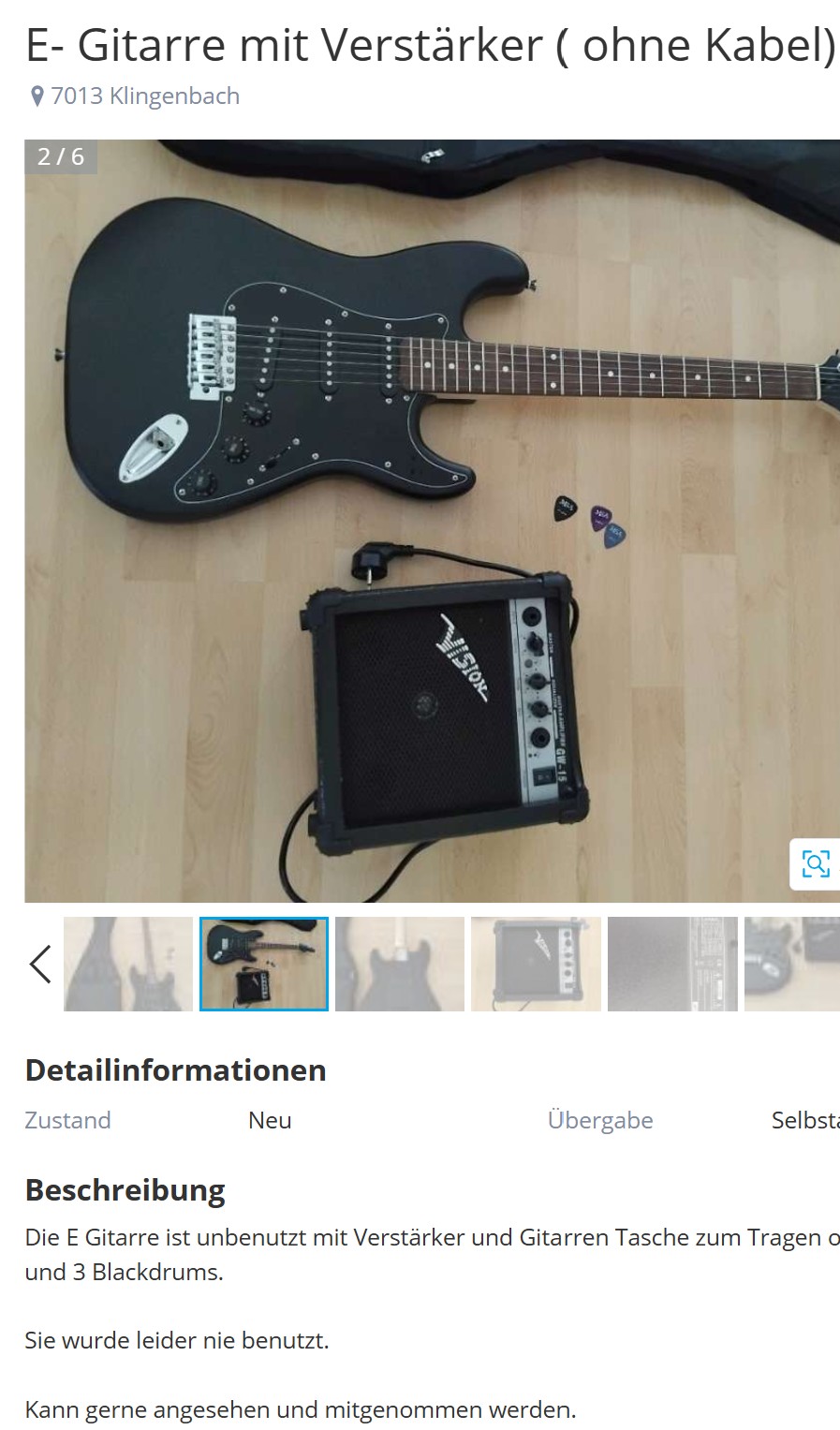Open the location 7013 Klingenbach

(x=144, y=96)
